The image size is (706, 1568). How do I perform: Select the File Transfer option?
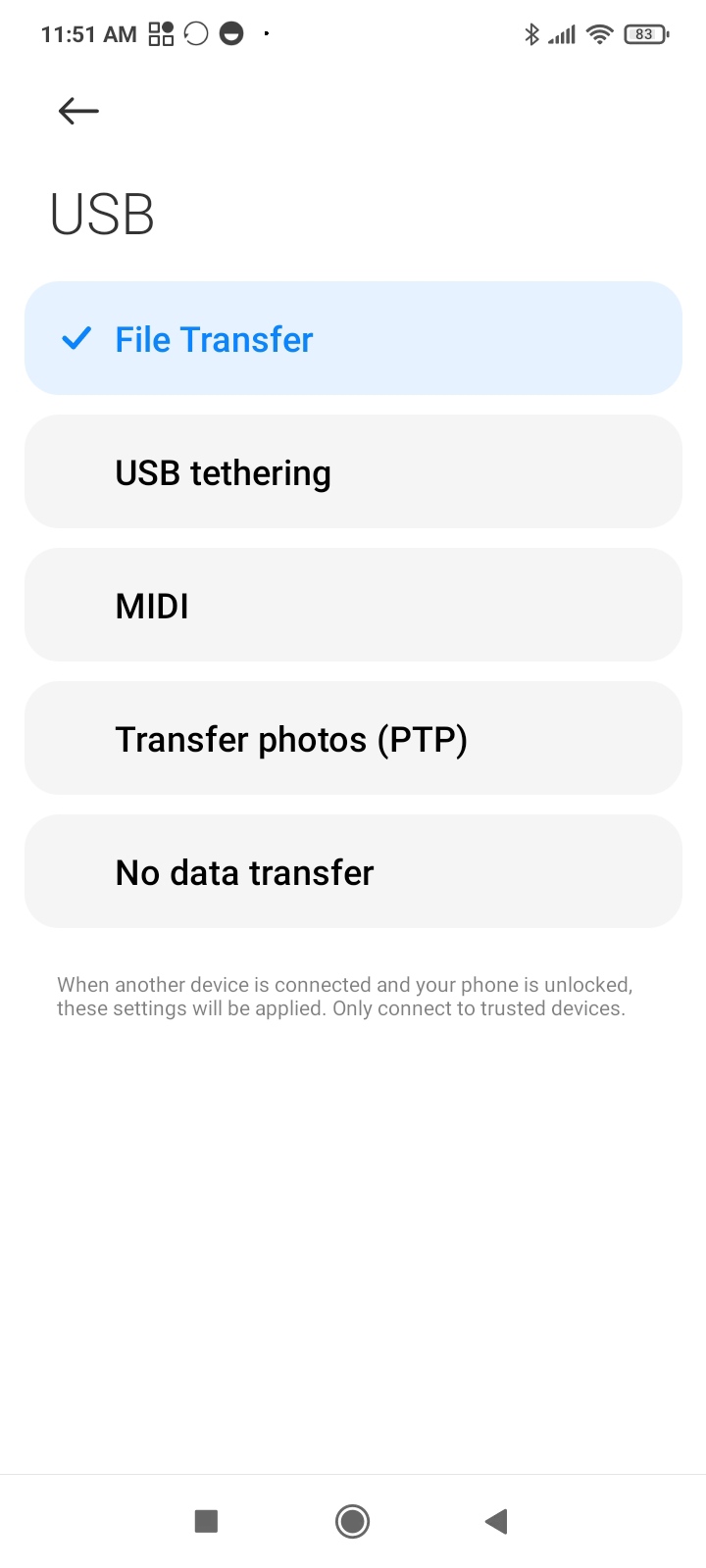353,339
